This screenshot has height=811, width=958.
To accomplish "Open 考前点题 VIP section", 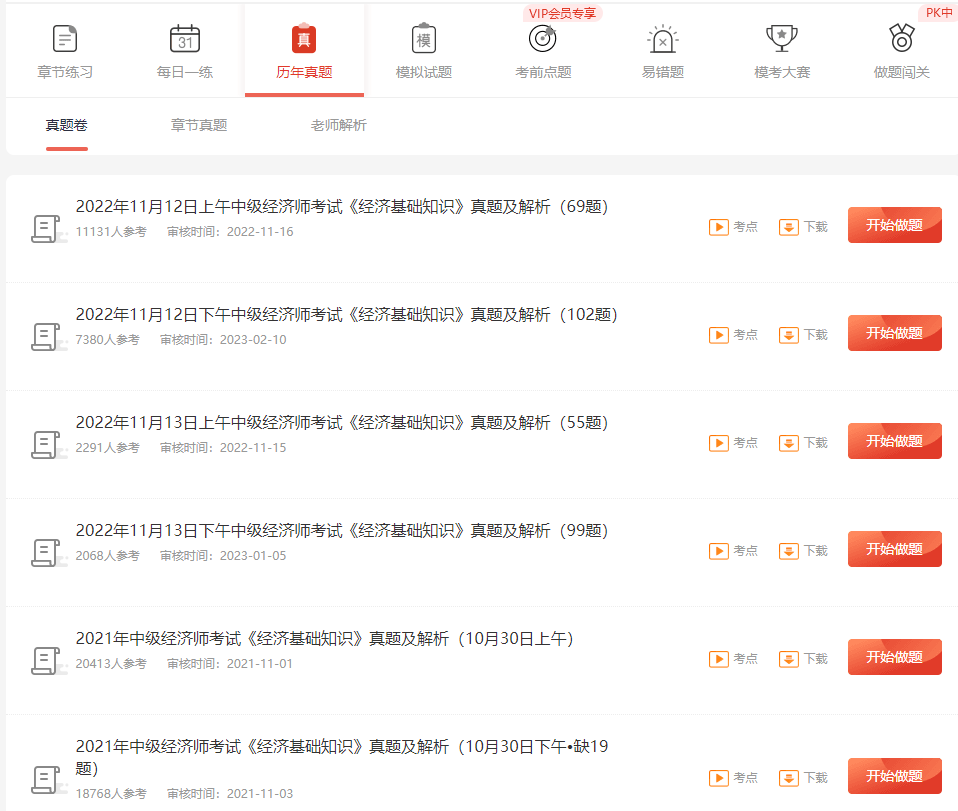I will tap(543, 52).
